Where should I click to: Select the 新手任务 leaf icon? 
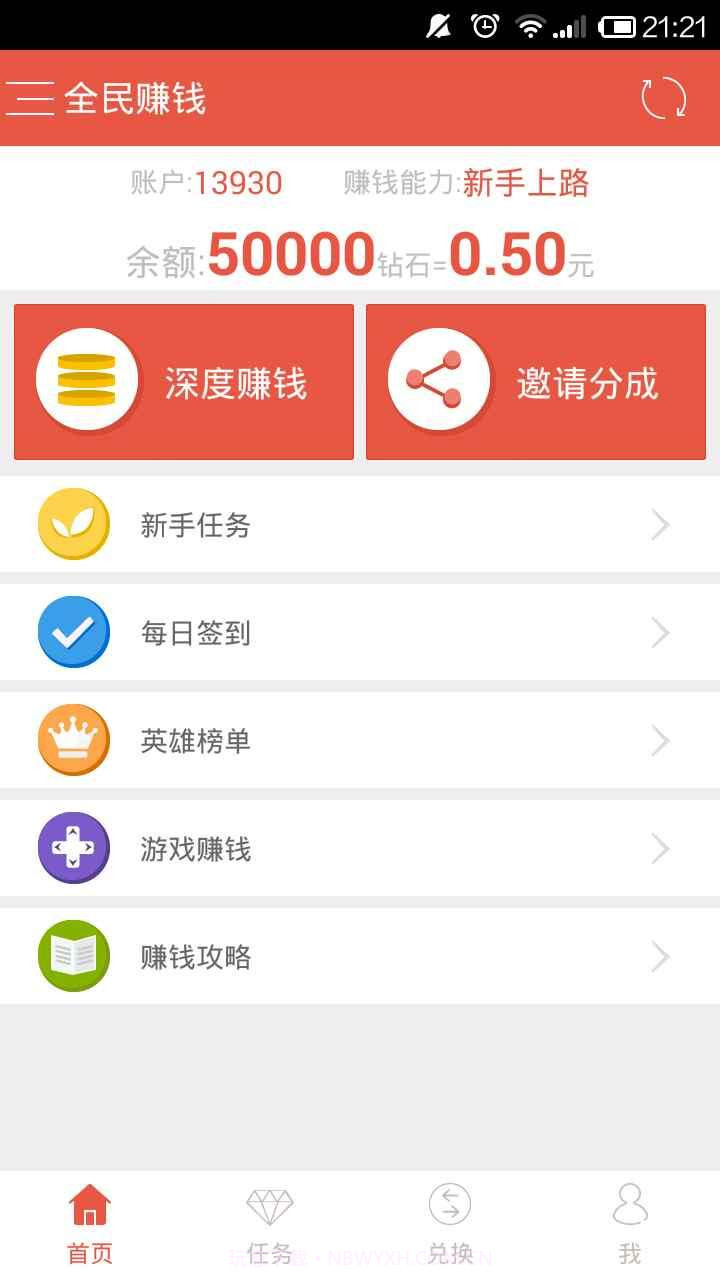72,524
